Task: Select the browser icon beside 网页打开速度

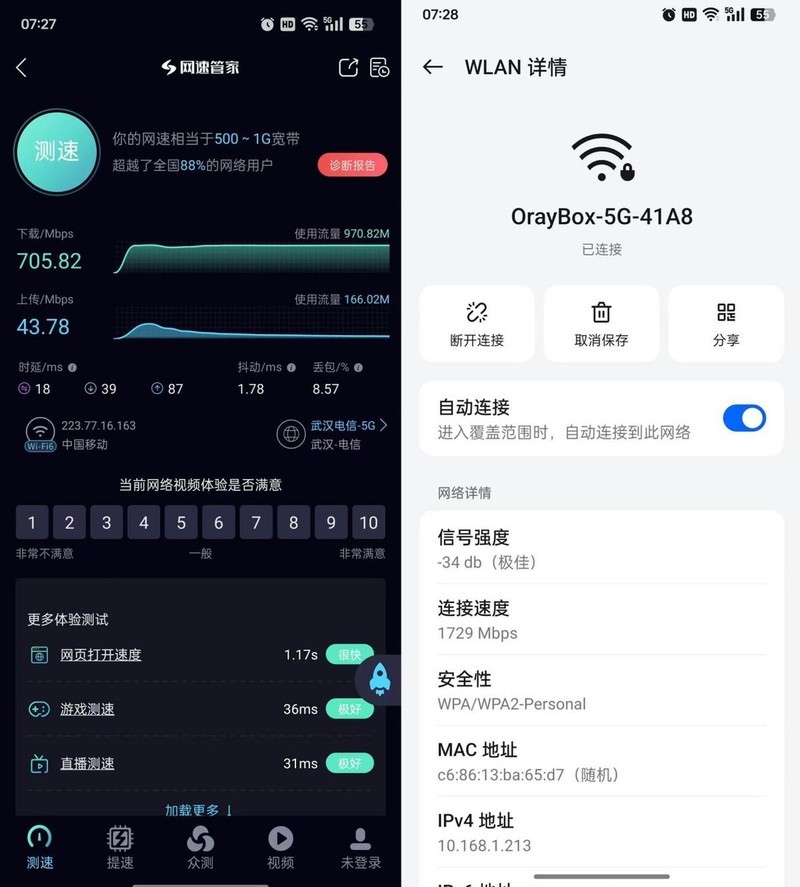Action: pyautogui.click(x=38, y=655)
